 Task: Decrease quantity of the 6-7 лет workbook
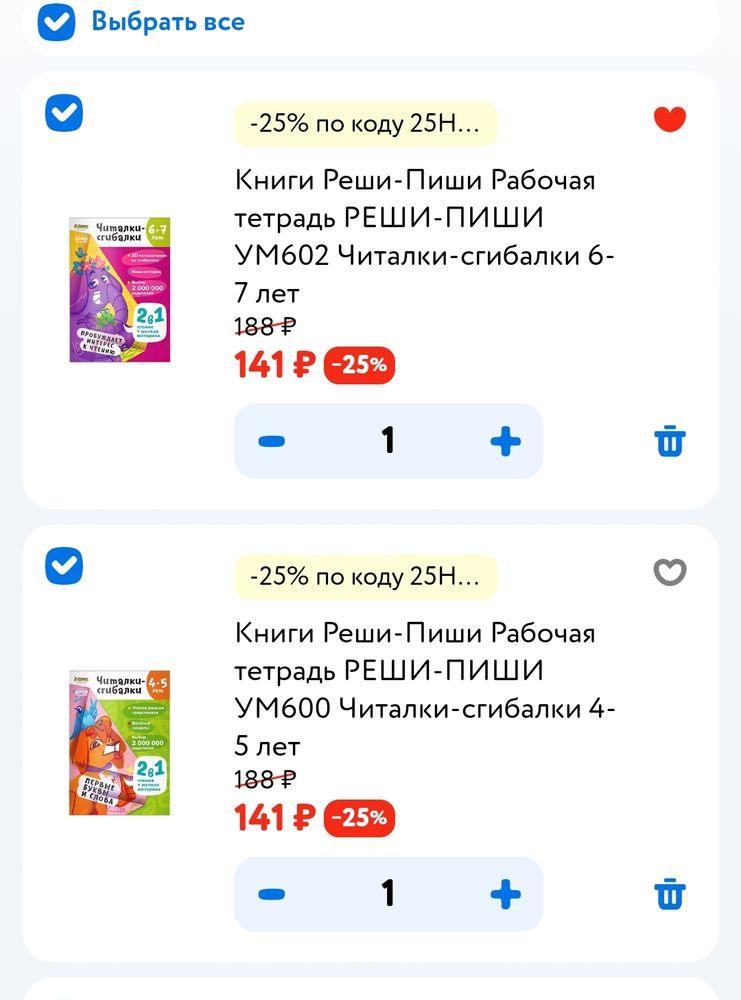[x=270, y=440]
